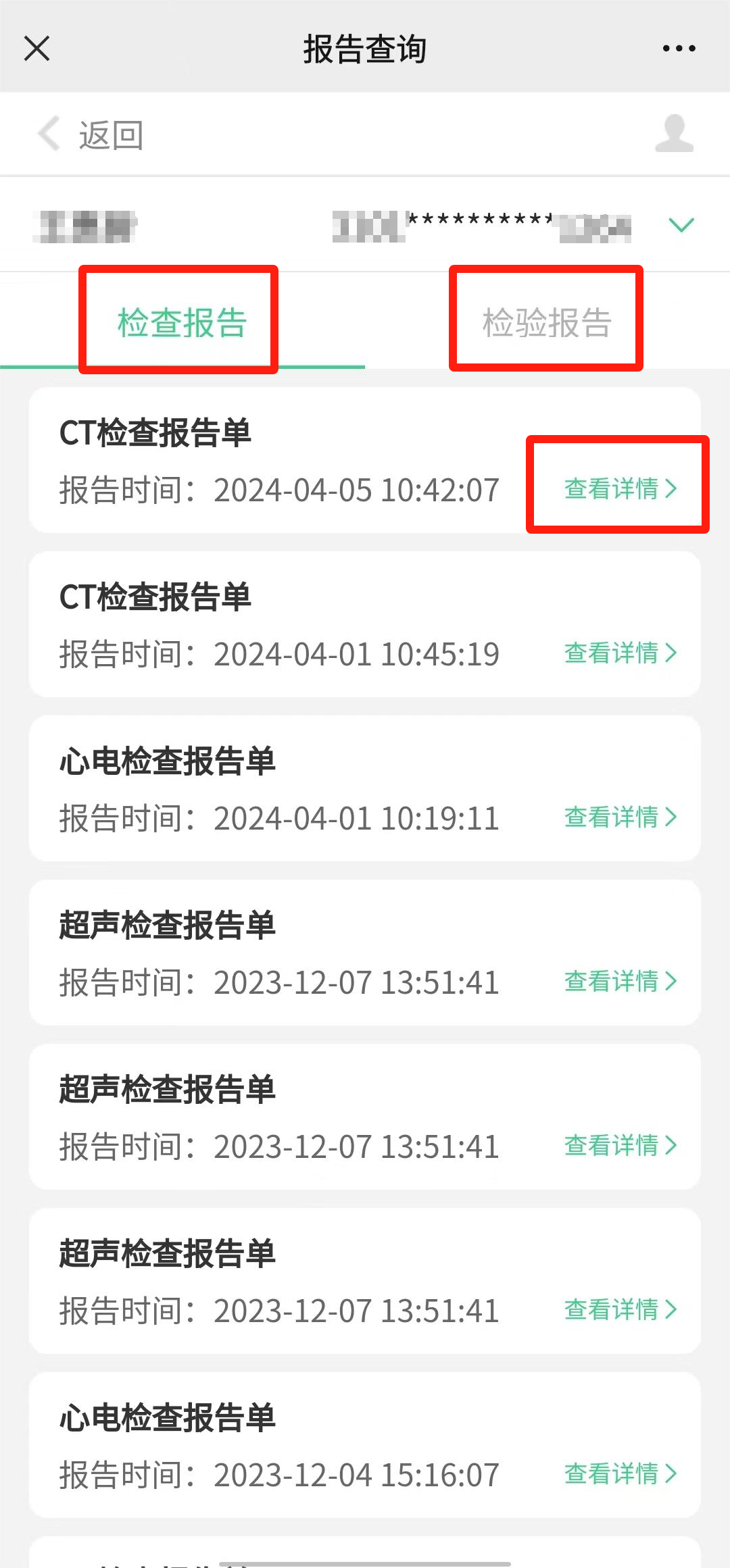Image resolution: width=730 pixels, height=1568 pixels.
Task: Switch to the 检查报告 tab
Action: click(181, 322)
